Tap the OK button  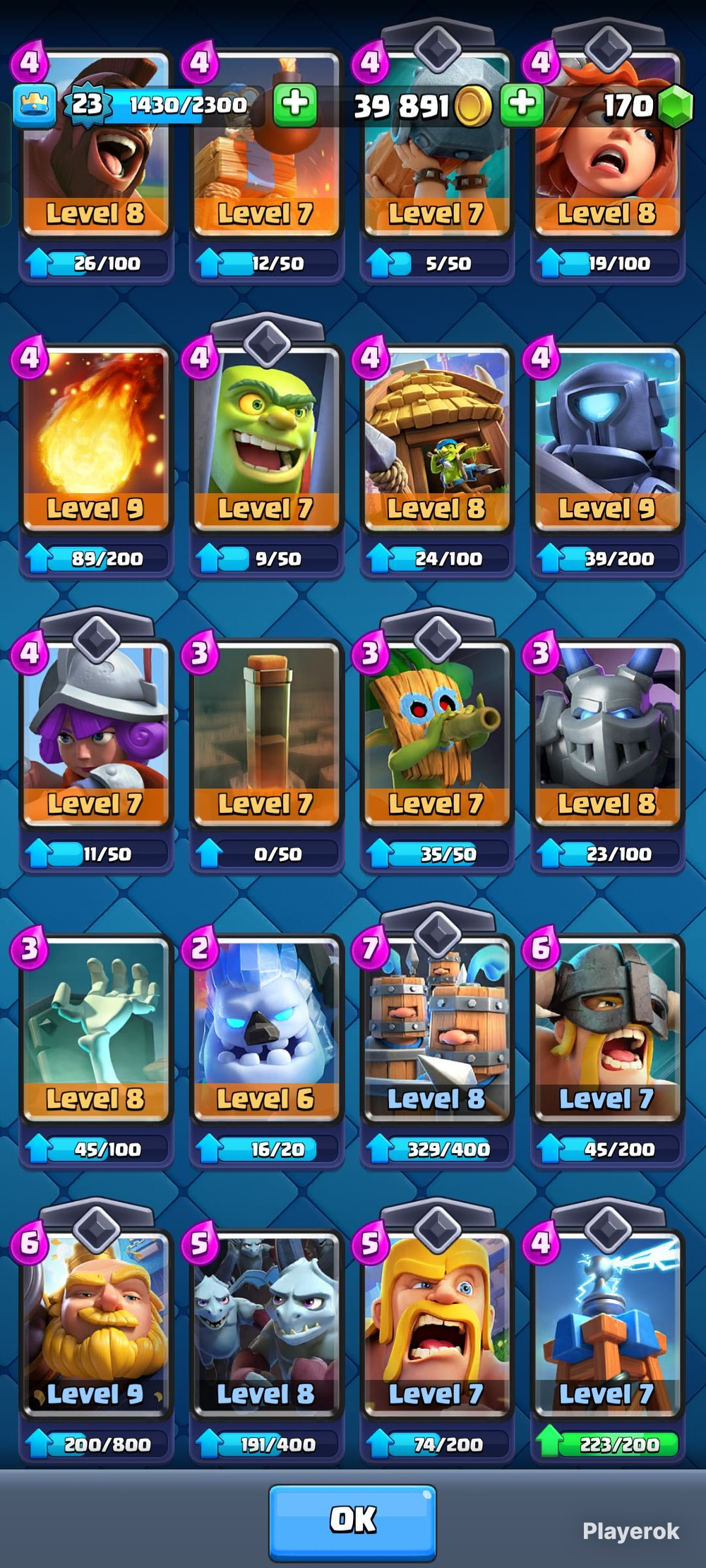352,1522
